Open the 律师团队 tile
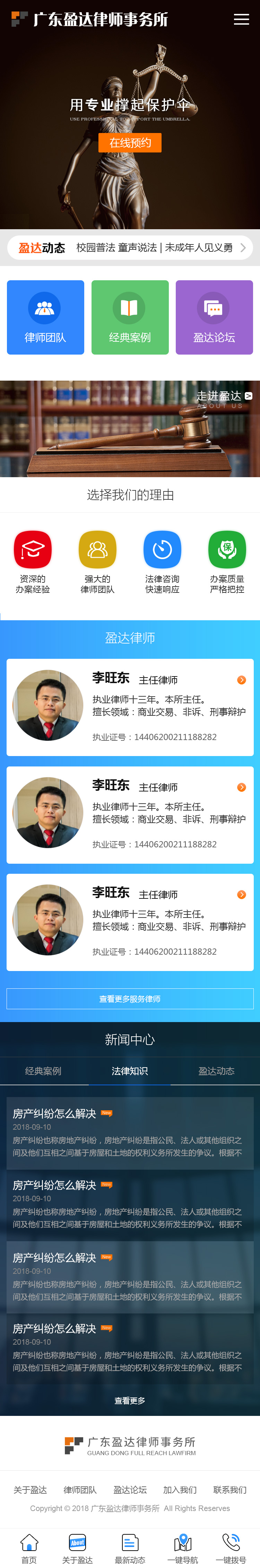260x1568 pixels. [x=45, y=317]
